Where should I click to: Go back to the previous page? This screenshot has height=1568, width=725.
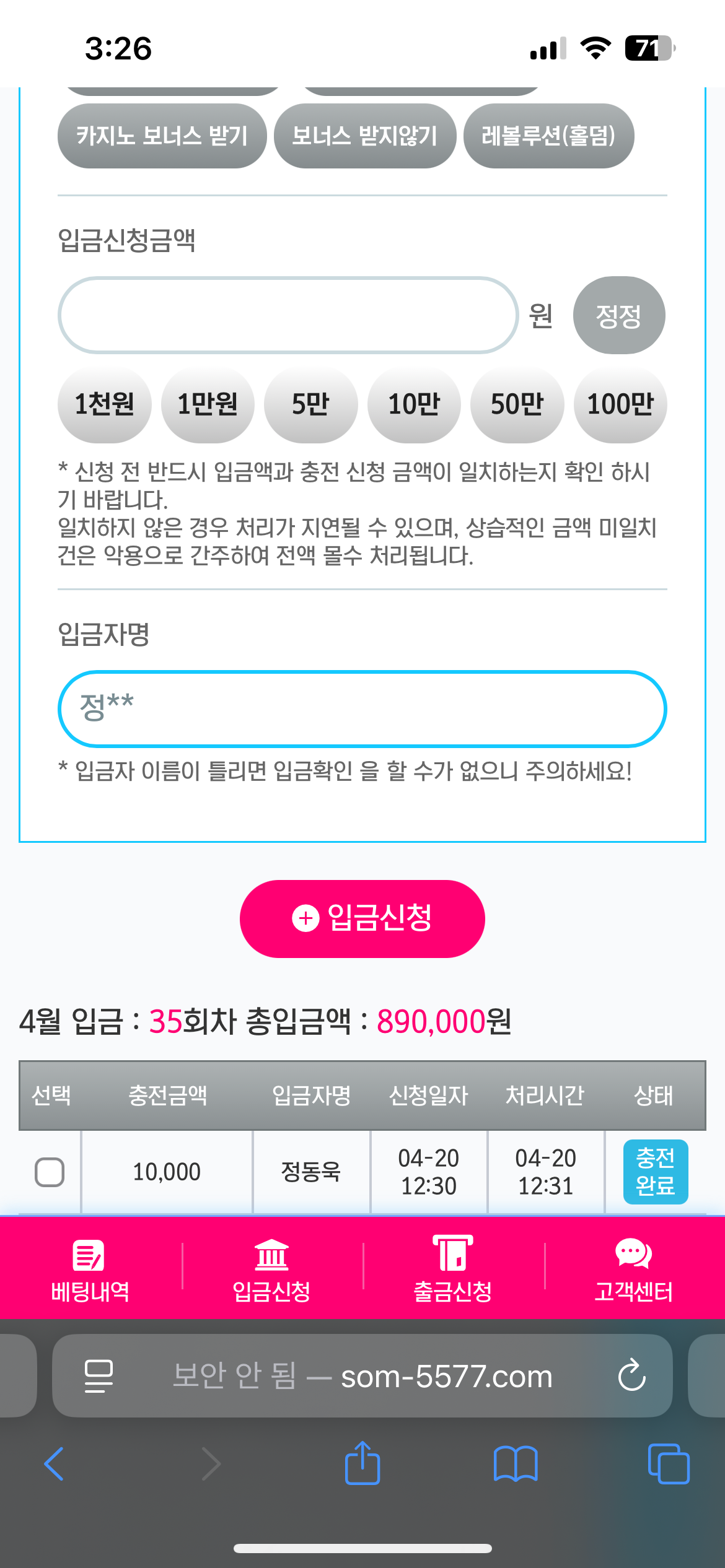54,1464
